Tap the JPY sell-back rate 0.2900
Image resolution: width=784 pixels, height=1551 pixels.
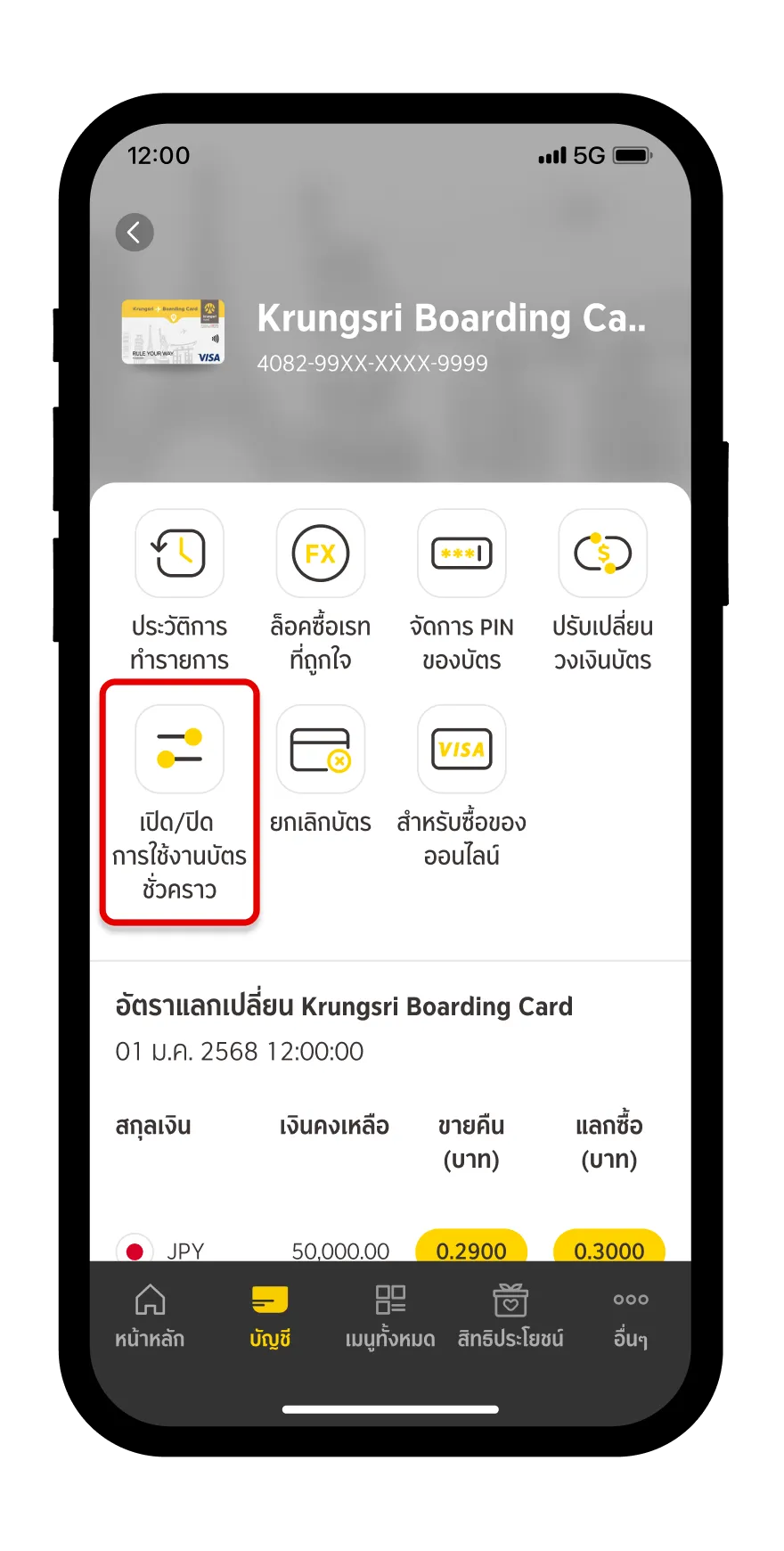[x=471, y=1246]
